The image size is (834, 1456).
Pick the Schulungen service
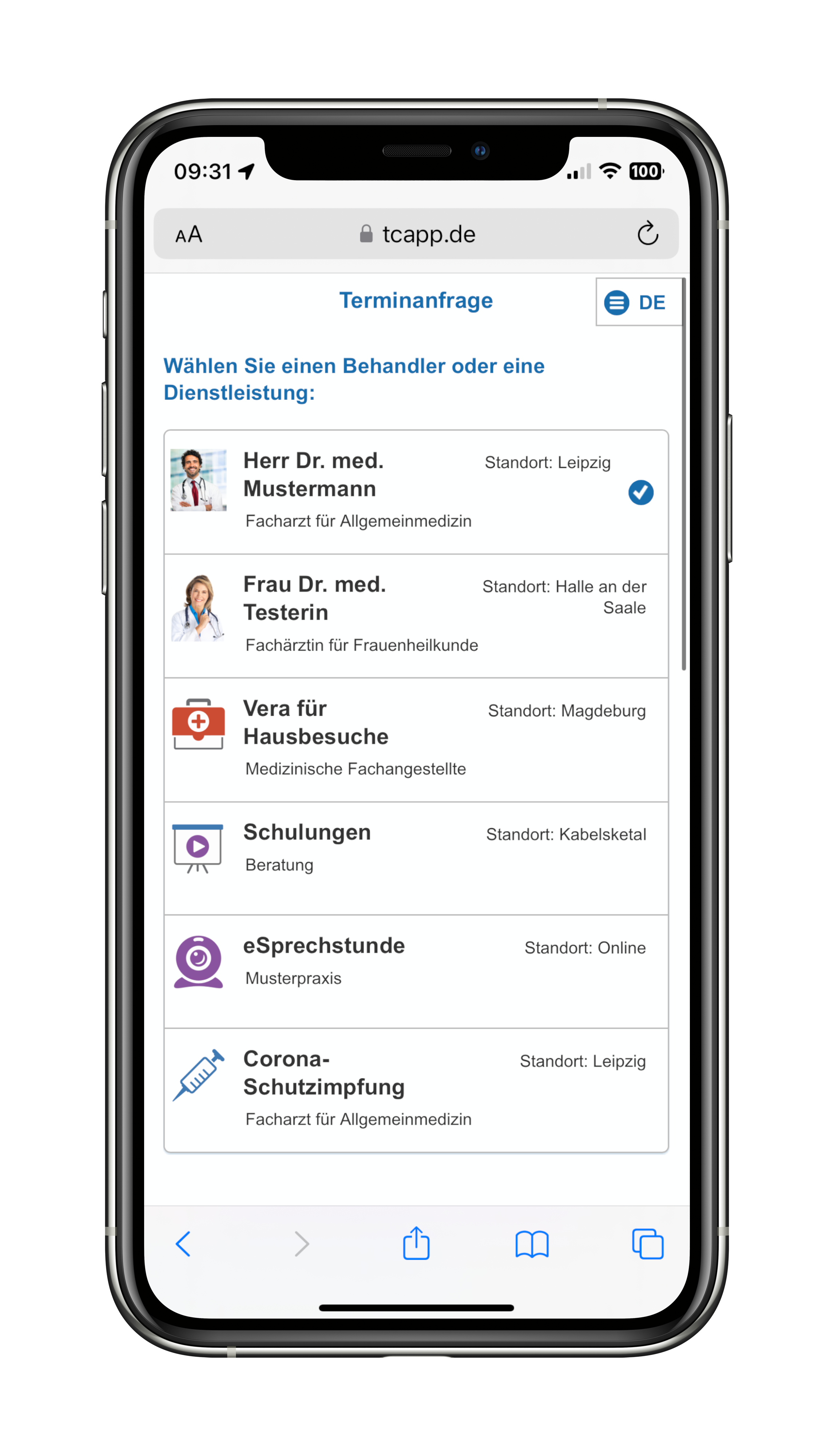tap(416, 858)
